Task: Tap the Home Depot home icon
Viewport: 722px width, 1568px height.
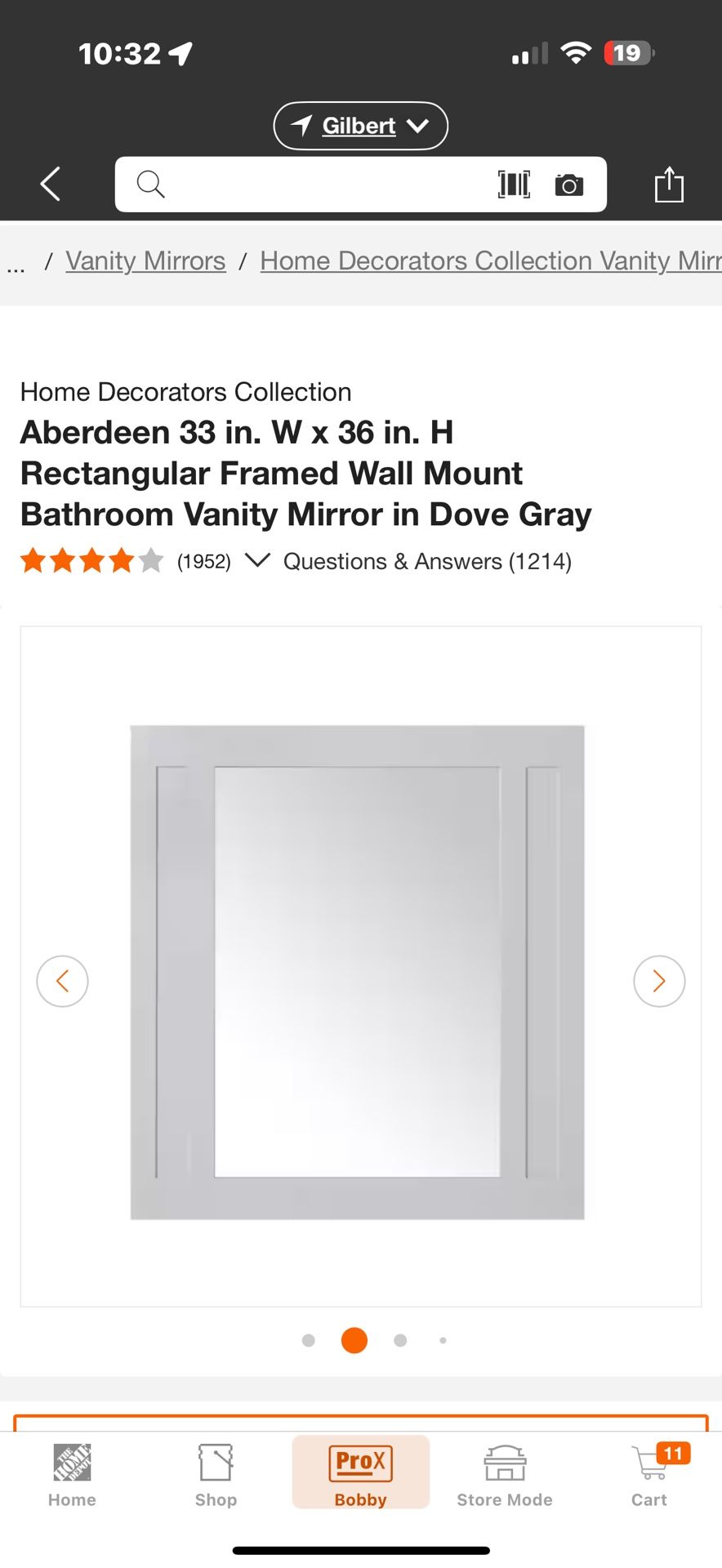Action: [x=71, y=1462]
